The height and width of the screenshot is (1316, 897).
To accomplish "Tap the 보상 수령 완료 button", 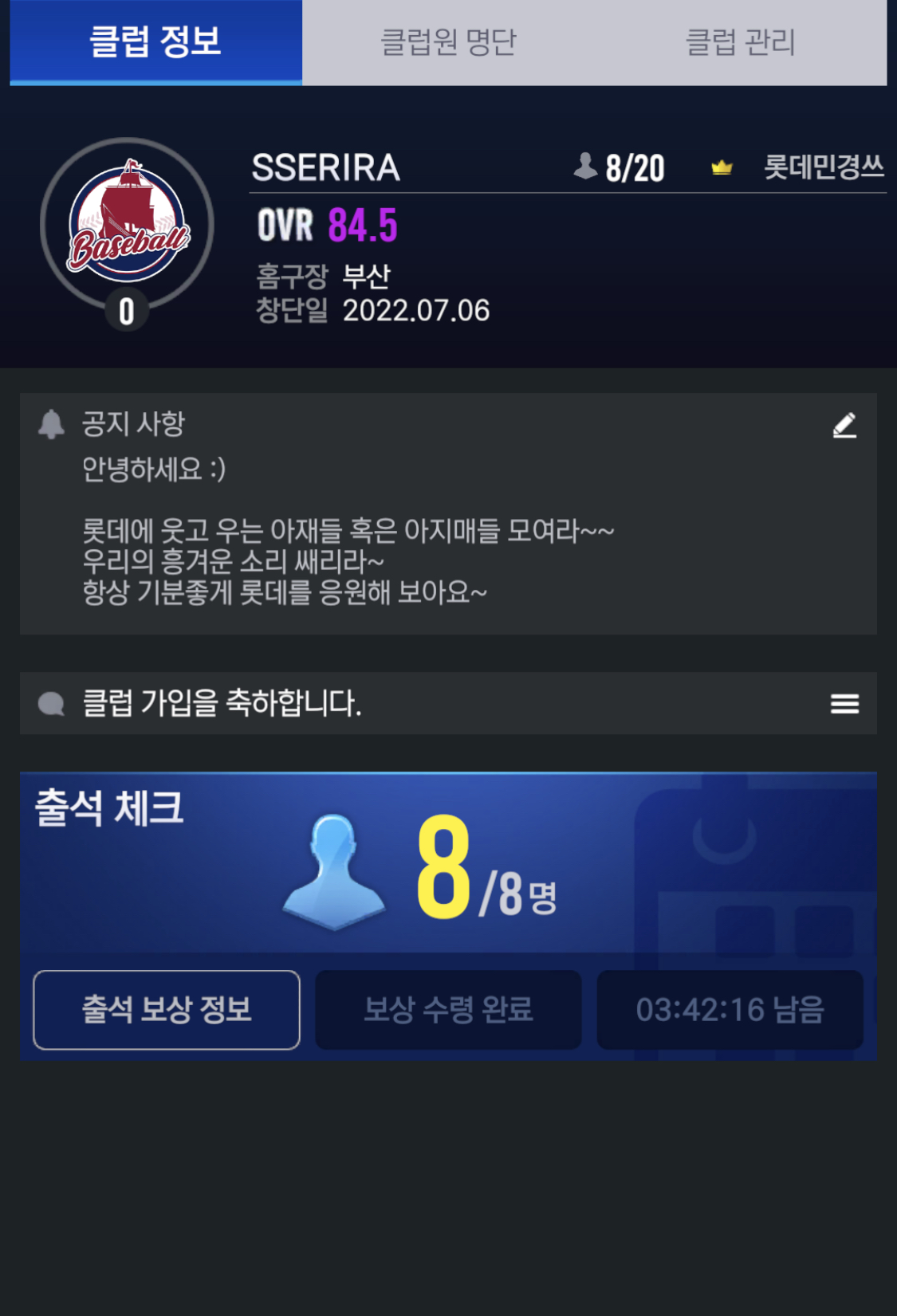I will 448,1009.
